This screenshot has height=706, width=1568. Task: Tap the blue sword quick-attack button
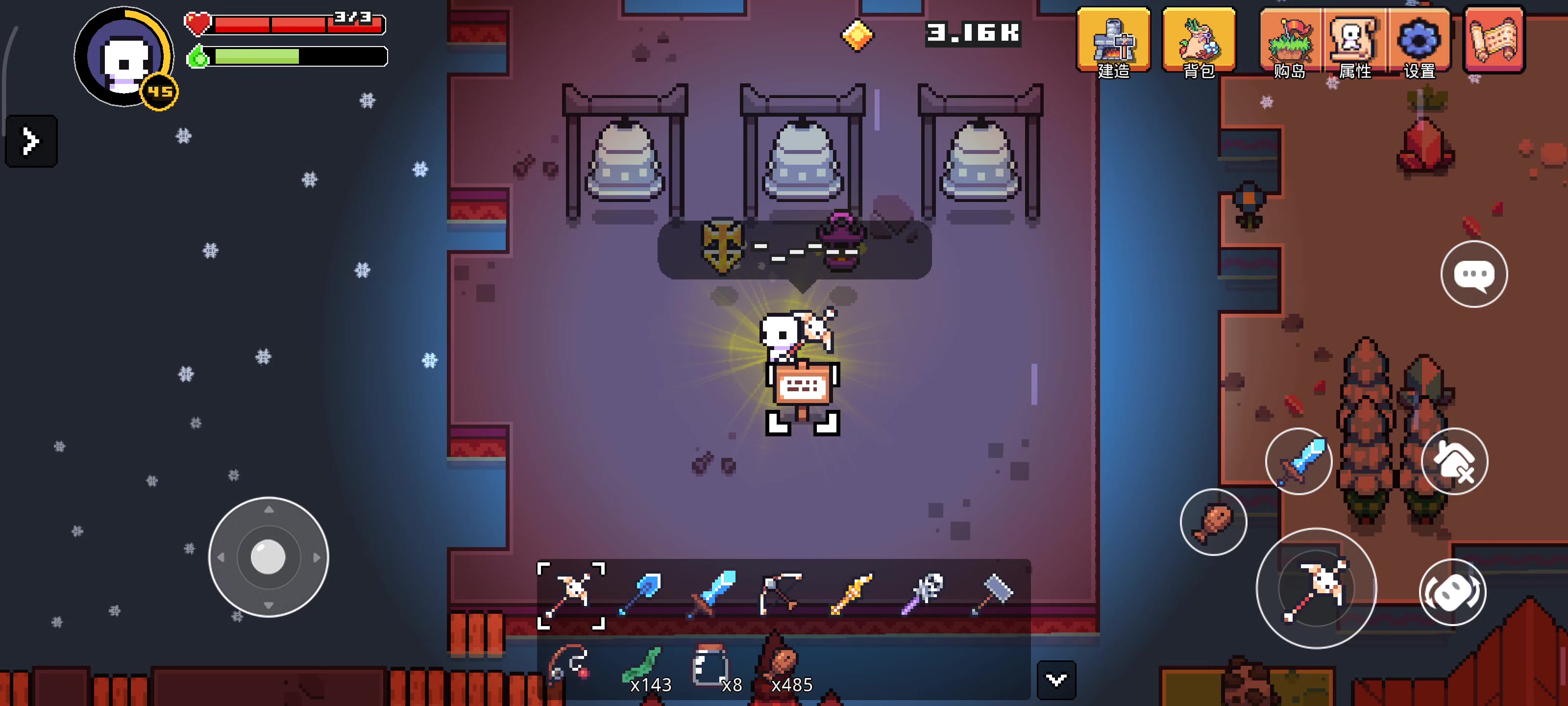pyautogui.click(x=1298, y=462)
